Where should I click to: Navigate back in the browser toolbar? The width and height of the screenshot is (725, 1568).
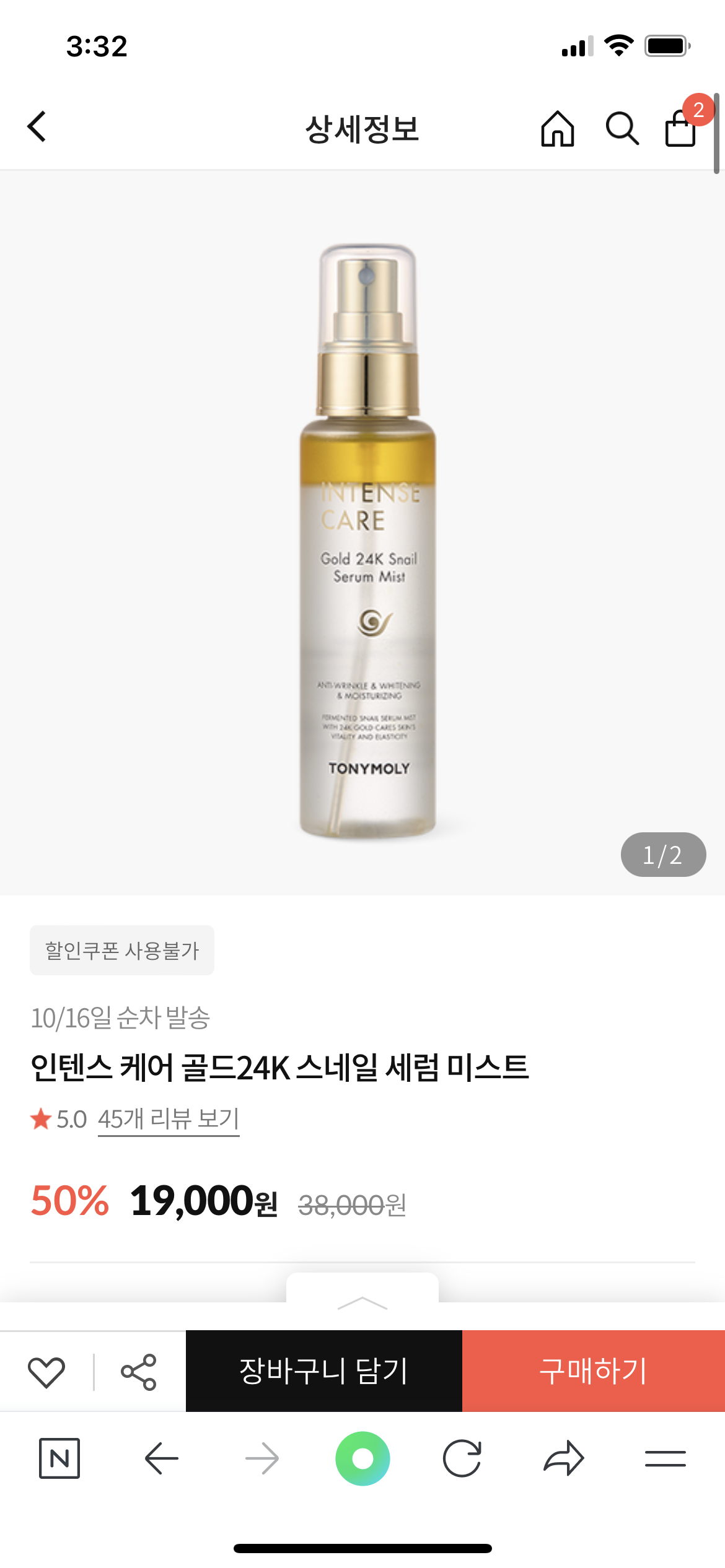[162, 1458]
